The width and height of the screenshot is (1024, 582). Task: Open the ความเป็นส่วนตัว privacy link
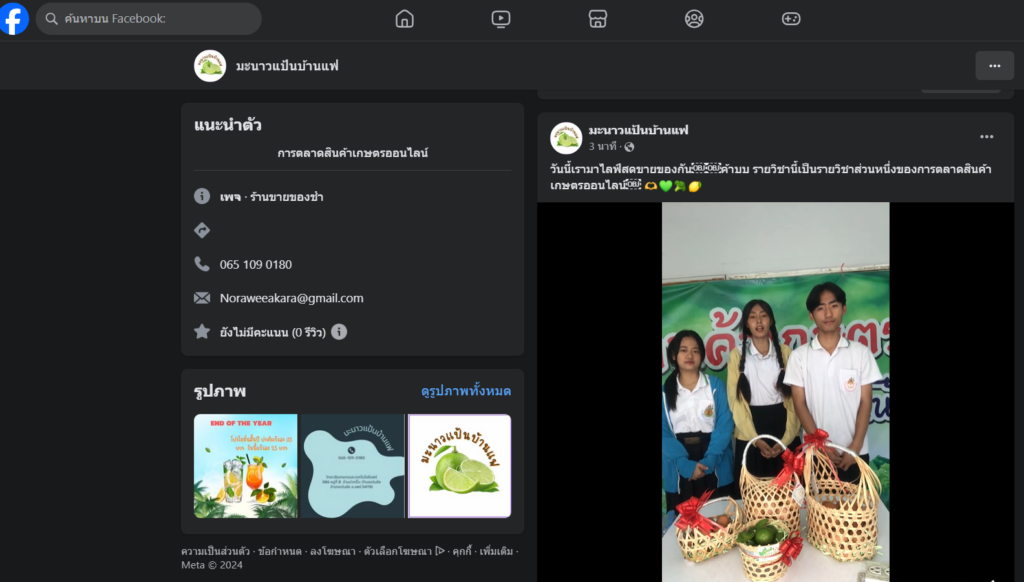(215, 551)
